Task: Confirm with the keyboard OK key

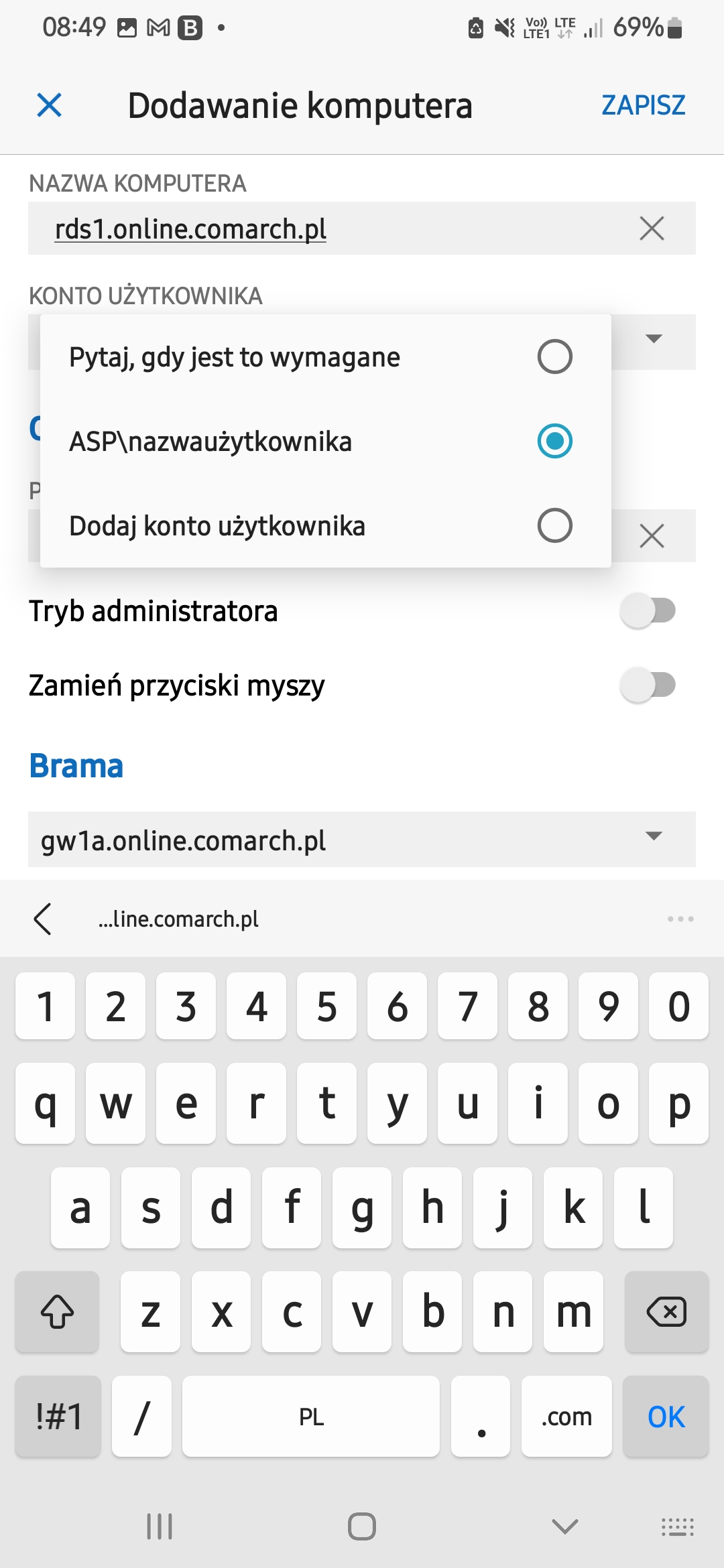Action: [x=666, y=1417]
